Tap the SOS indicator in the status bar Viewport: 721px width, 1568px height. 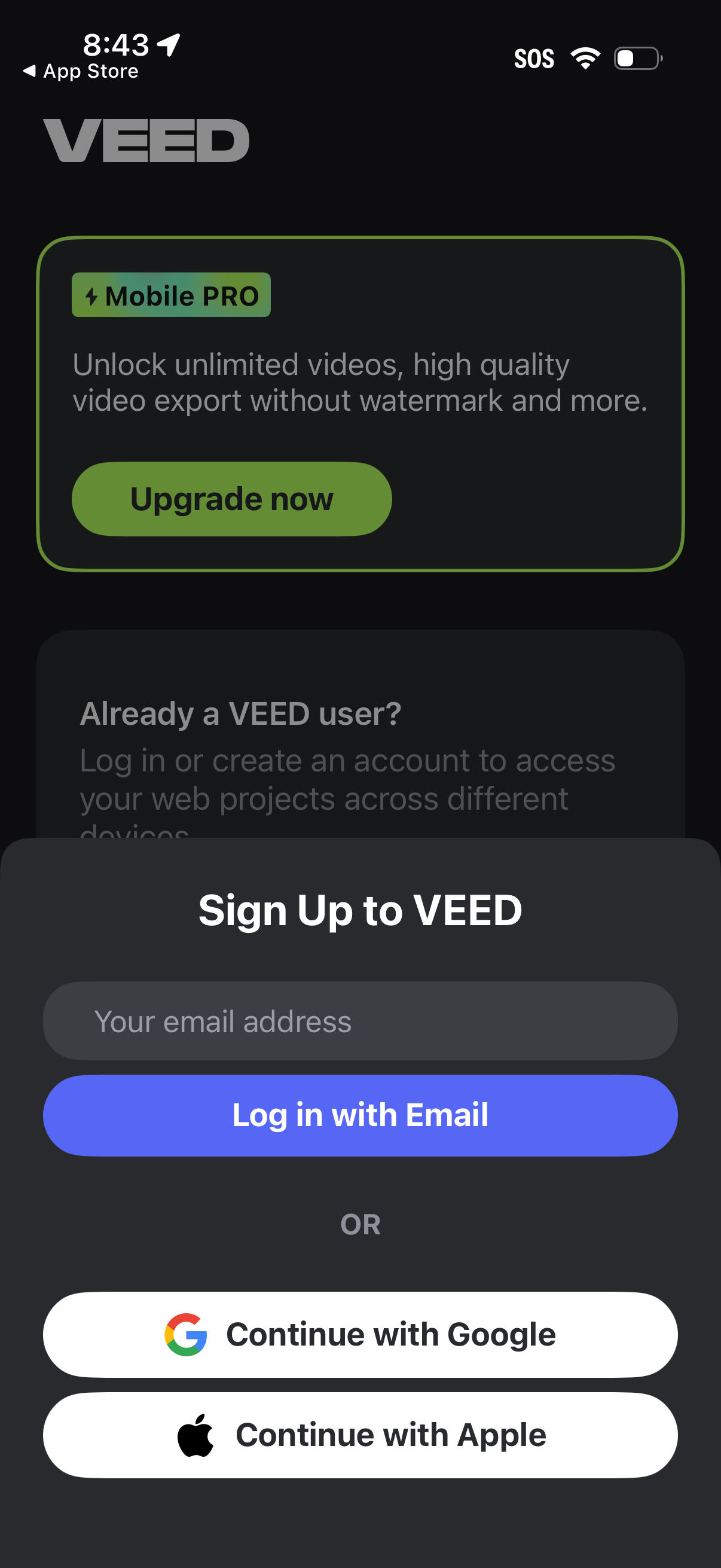[x=534, y=58]
